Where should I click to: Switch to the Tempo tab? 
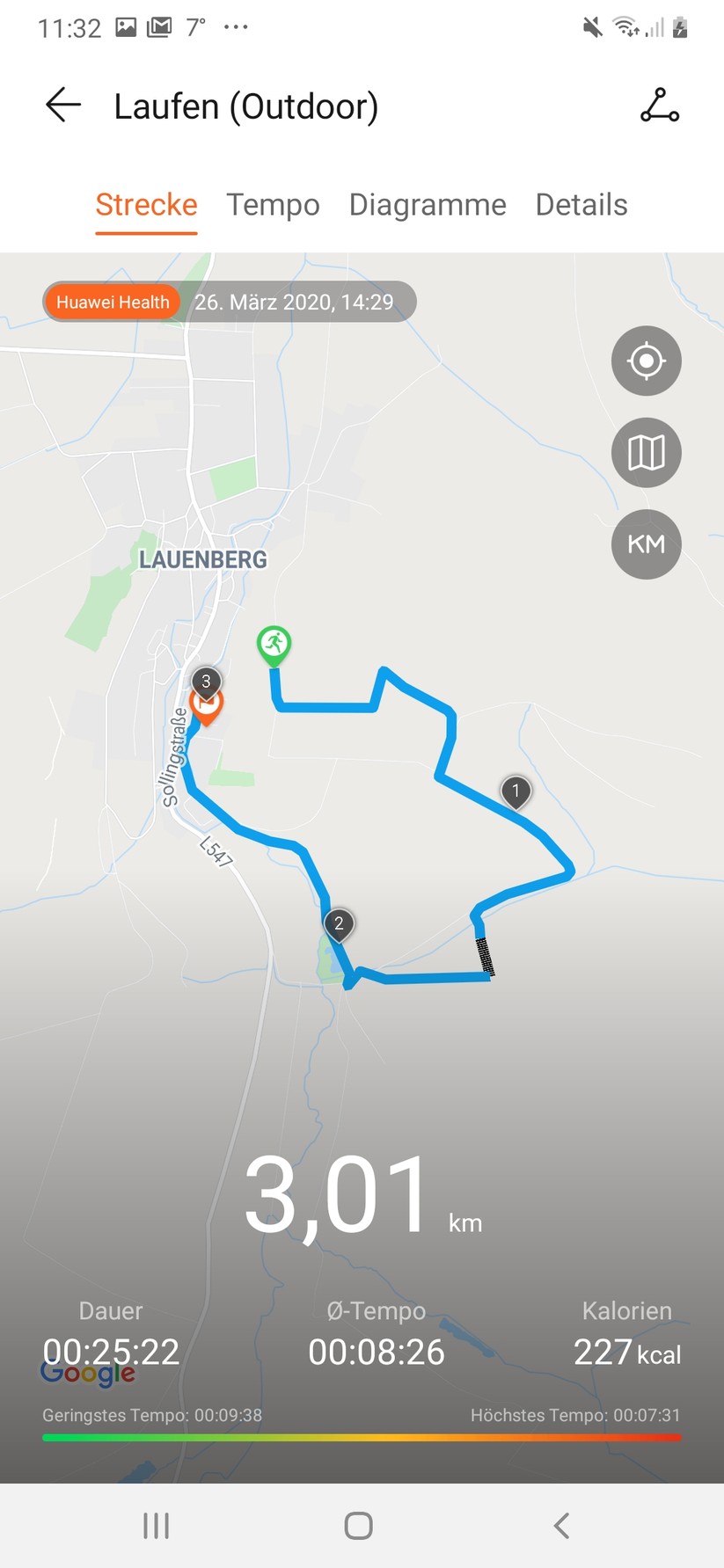pos(273,205)
